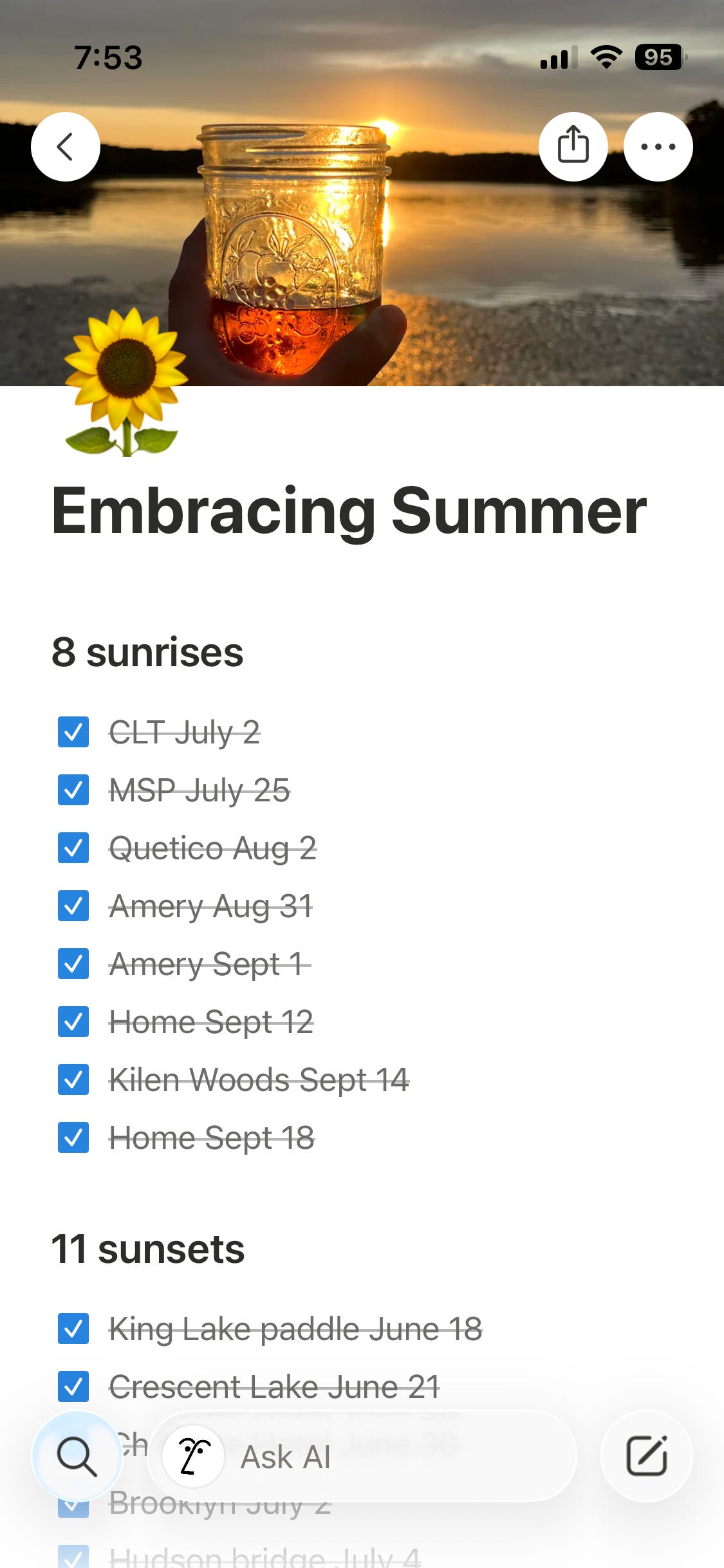Viewport: 724px width, 1568px height.
Task: Open the three-dot overflow menu
Action: 658,147
